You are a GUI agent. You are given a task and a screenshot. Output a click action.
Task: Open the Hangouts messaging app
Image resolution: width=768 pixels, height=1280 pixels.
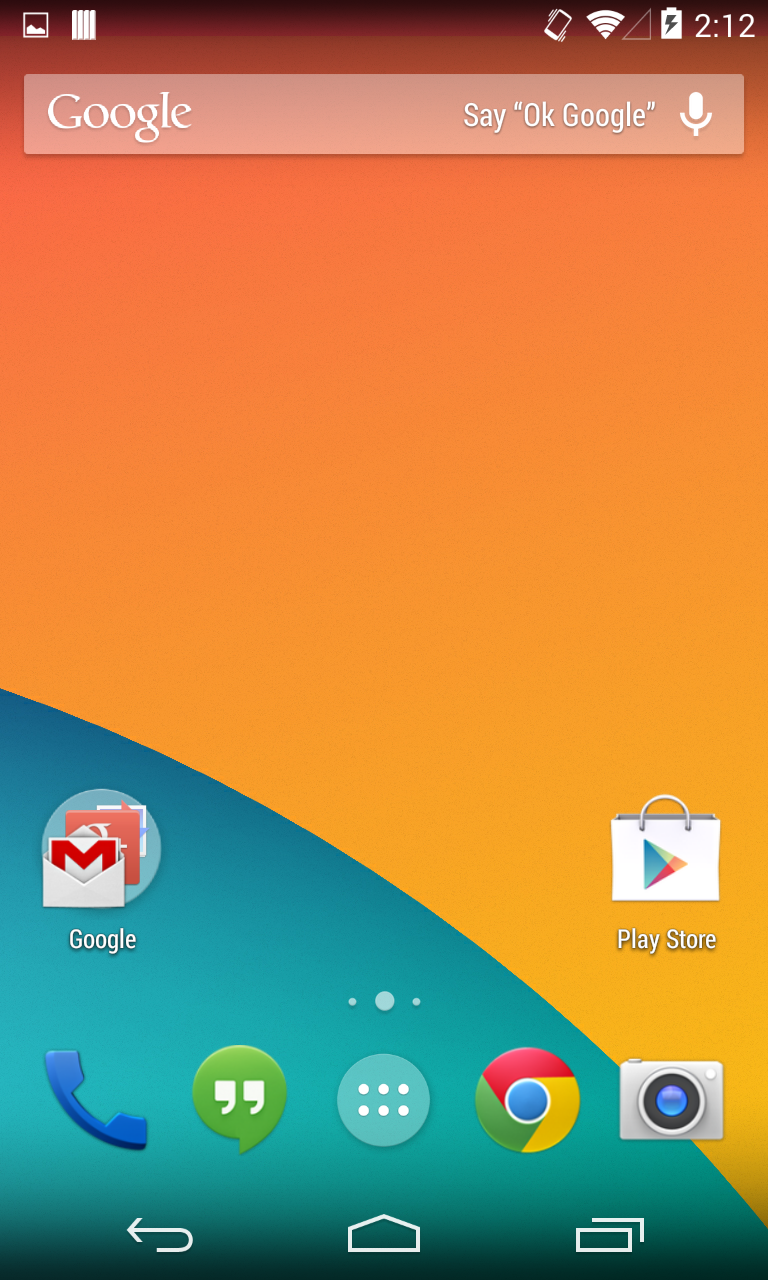point(240,1098)
